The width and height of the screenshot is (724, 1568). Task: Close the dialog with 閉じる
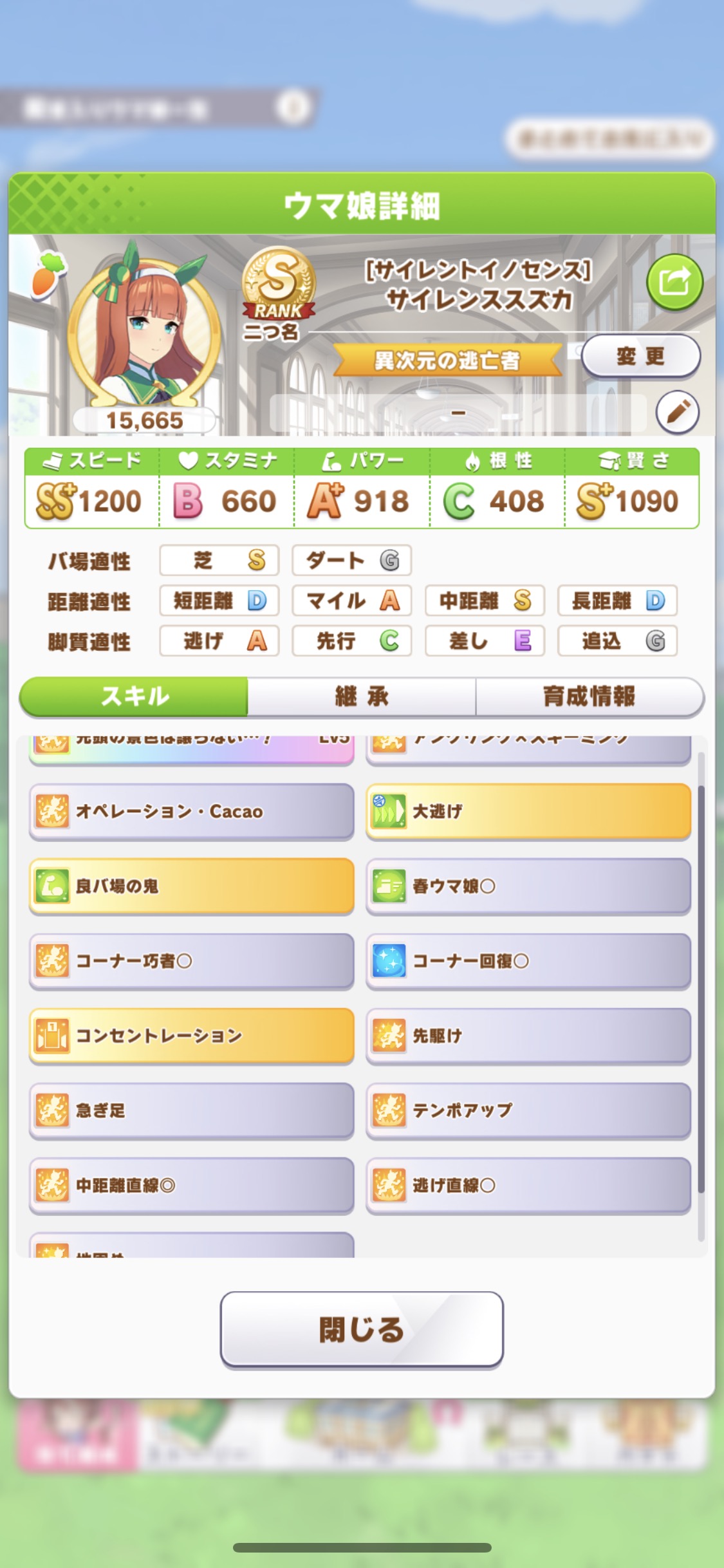coord(362,1329)
